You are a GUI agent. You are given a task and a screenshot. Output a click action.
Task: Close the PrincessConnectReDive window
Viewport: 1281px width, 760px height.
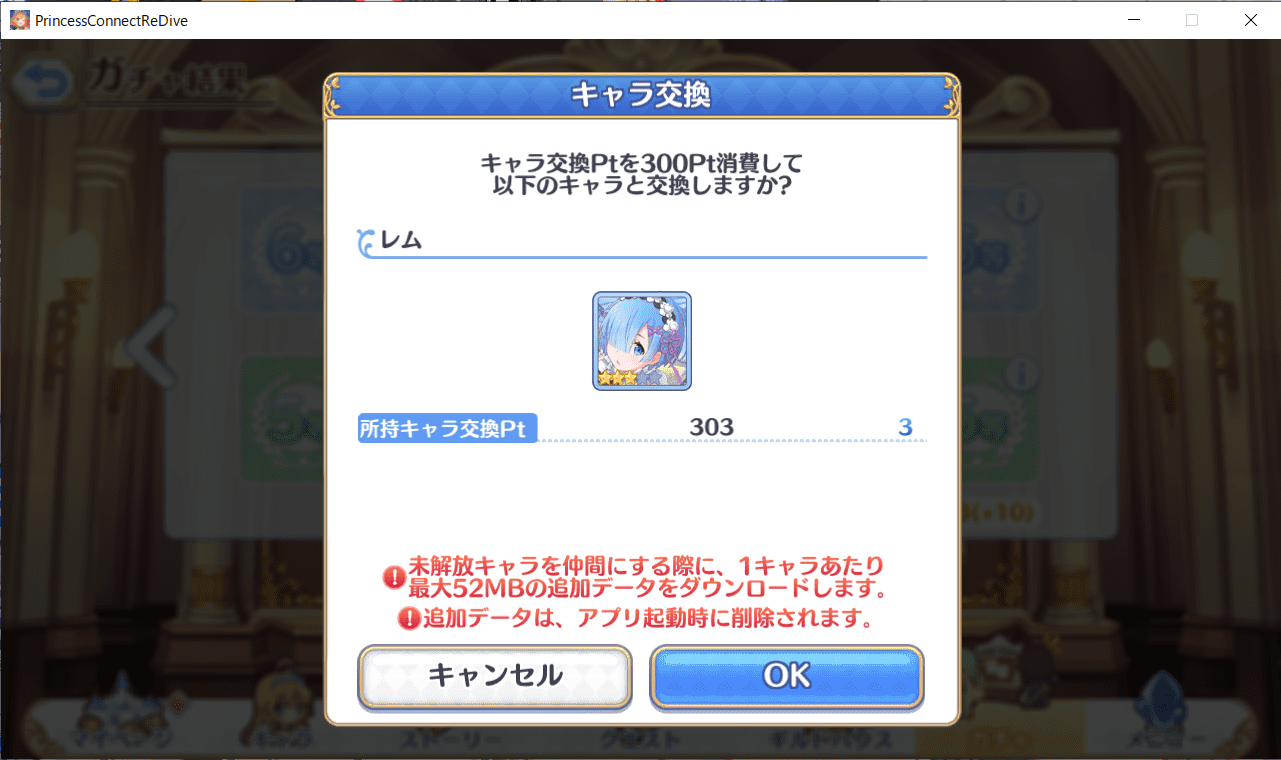pyautogui.click(x=1250, y=20)
